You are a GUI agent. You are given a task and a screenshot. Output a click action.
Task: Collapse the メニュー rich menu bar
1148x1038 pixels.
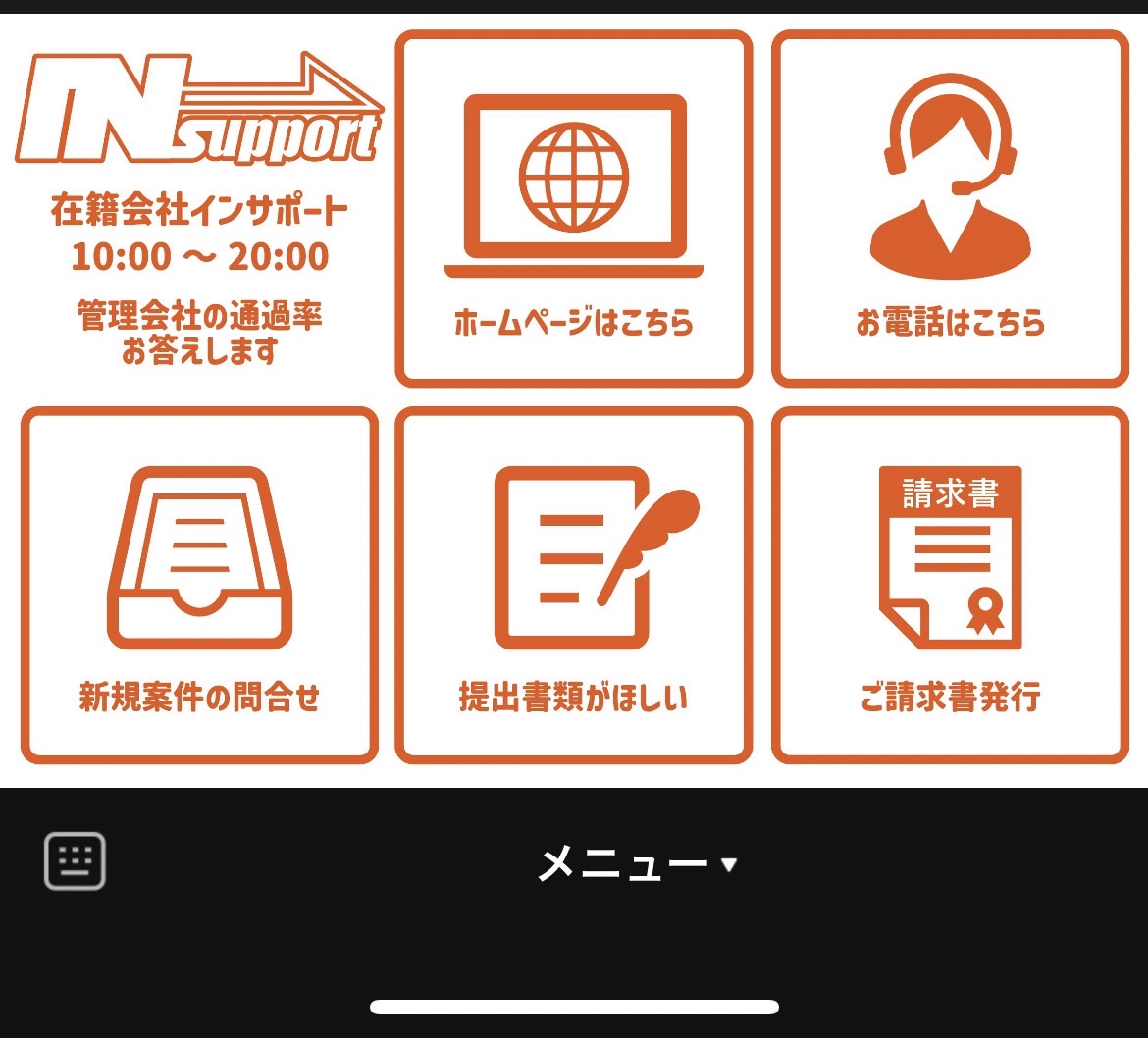(636, 864)
